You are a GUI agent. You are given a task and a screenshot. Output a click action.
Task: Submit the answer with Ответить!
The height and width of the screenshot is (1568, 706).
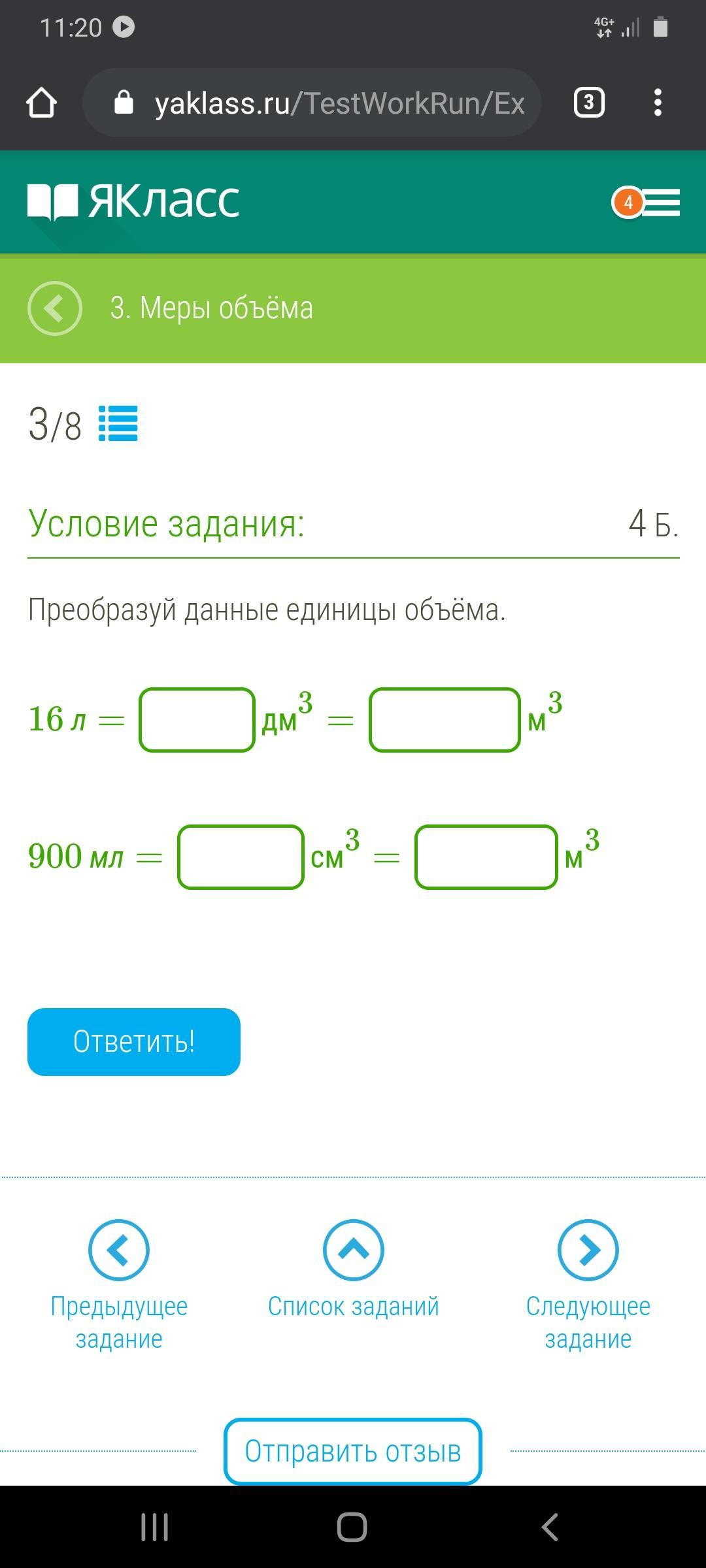pyautogui.click(x=134, y=1042)
